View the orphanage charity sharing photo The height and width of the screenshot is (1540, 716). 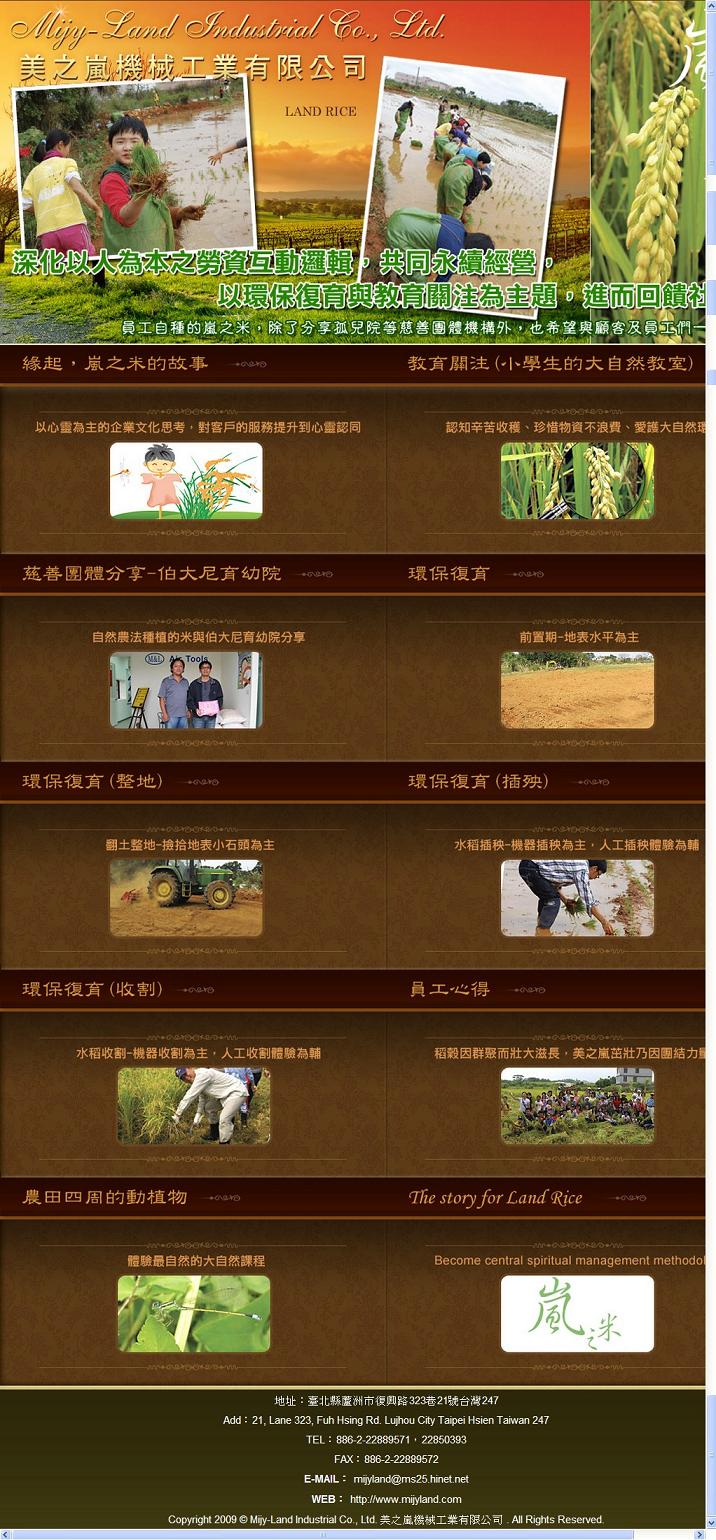click(186, 690)
